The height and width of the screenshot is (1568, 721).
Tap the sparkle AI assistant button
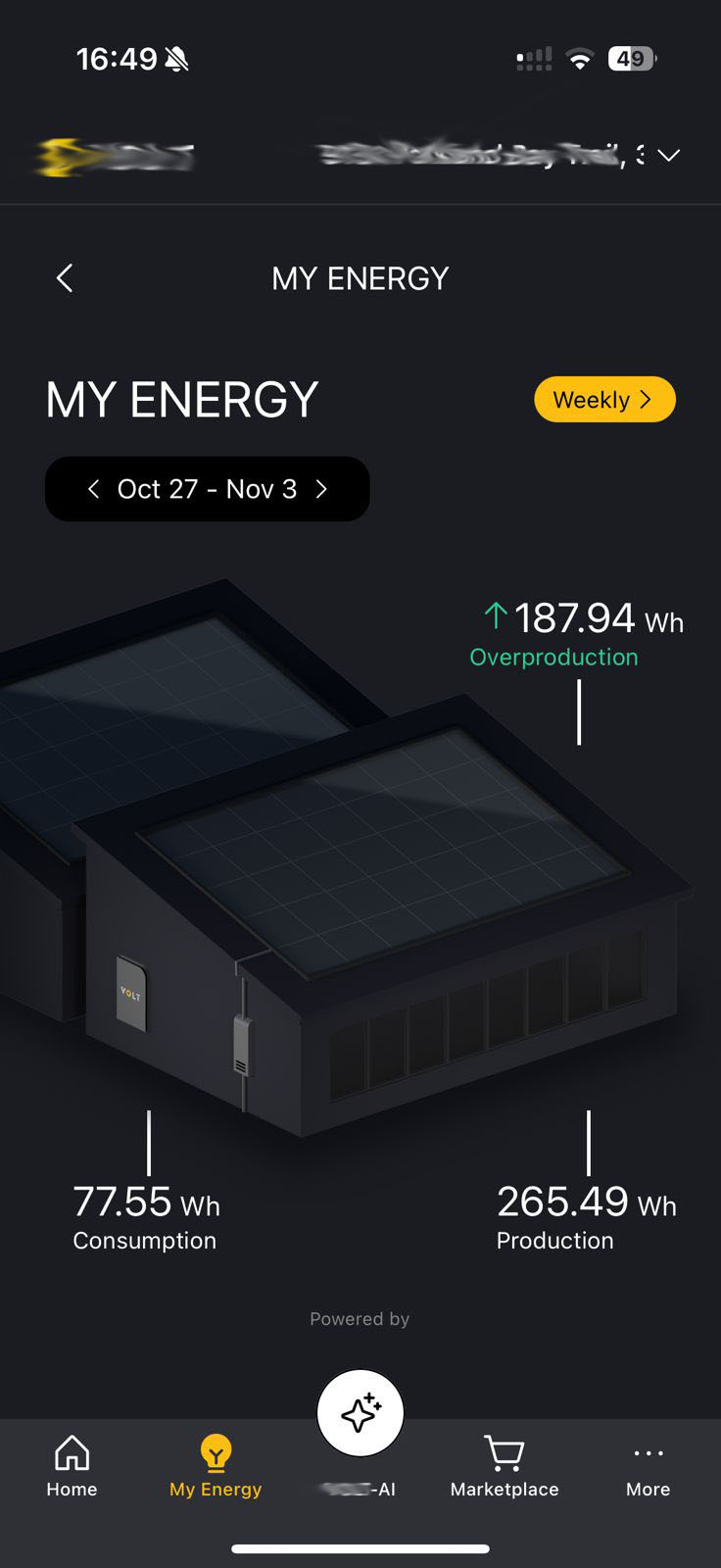tap(360, 1412)
